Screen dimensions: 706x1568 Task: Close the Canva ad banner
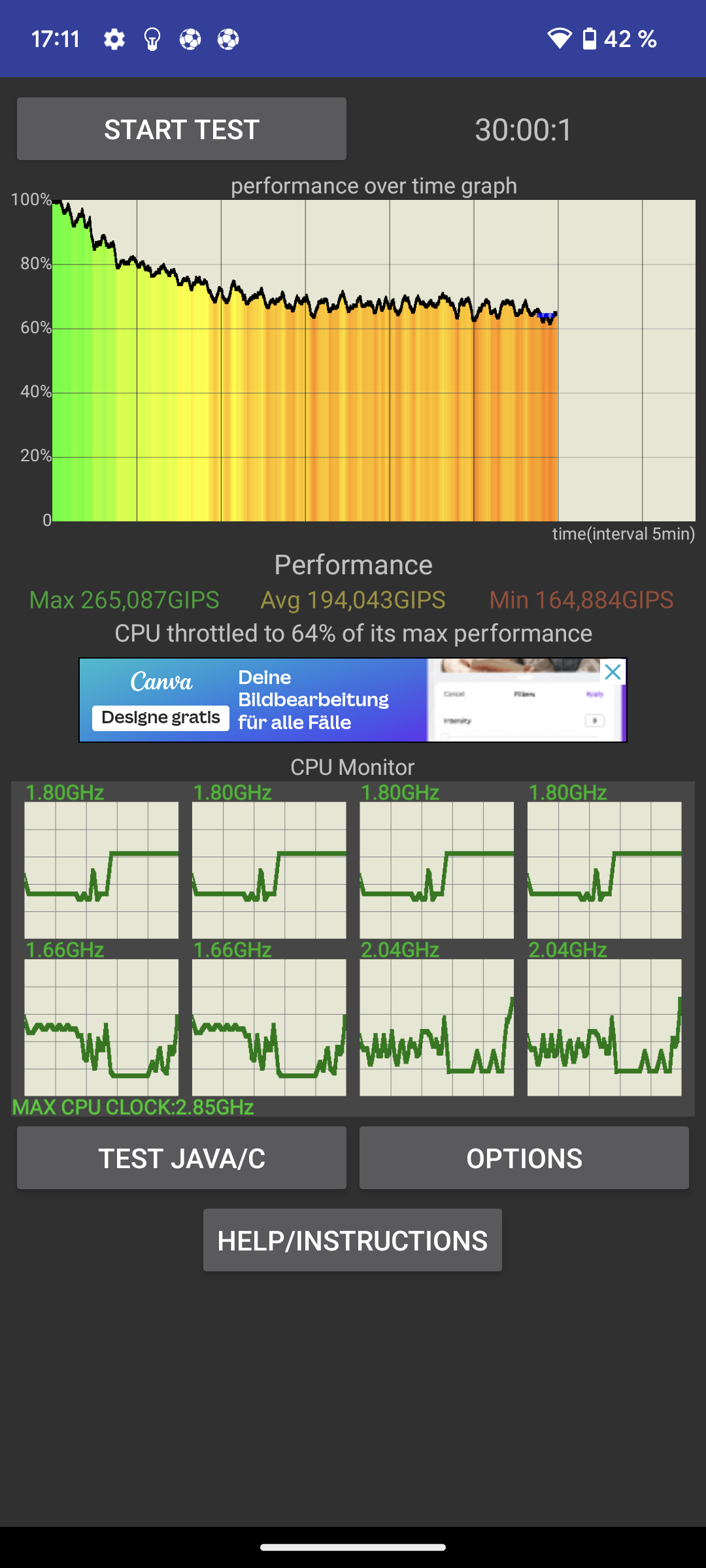[613, 672]
